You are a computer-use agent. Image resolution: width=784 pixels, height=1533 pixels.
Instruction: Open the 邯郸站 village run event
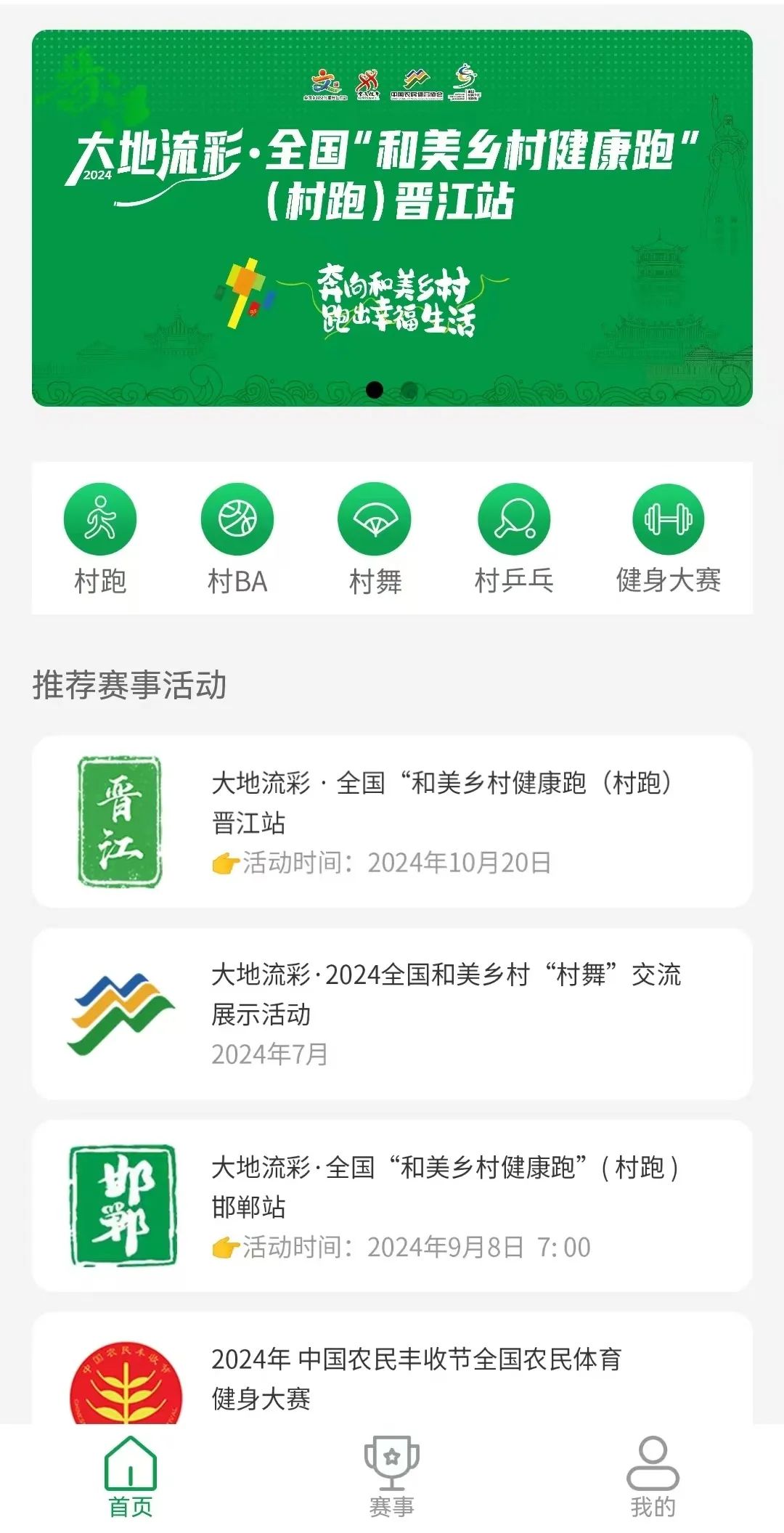tap(392, 1205)
